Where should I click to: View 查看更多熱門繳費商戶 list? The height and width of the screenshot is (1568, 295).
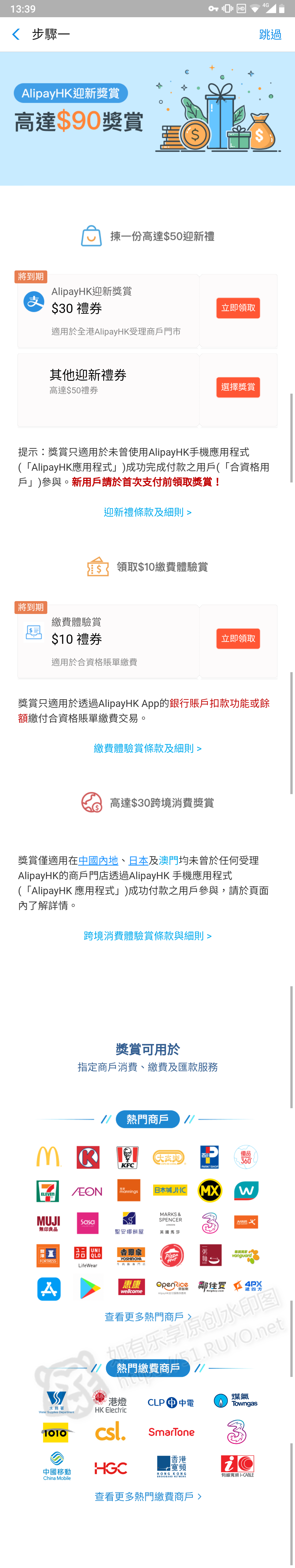tap(147, 1496)
